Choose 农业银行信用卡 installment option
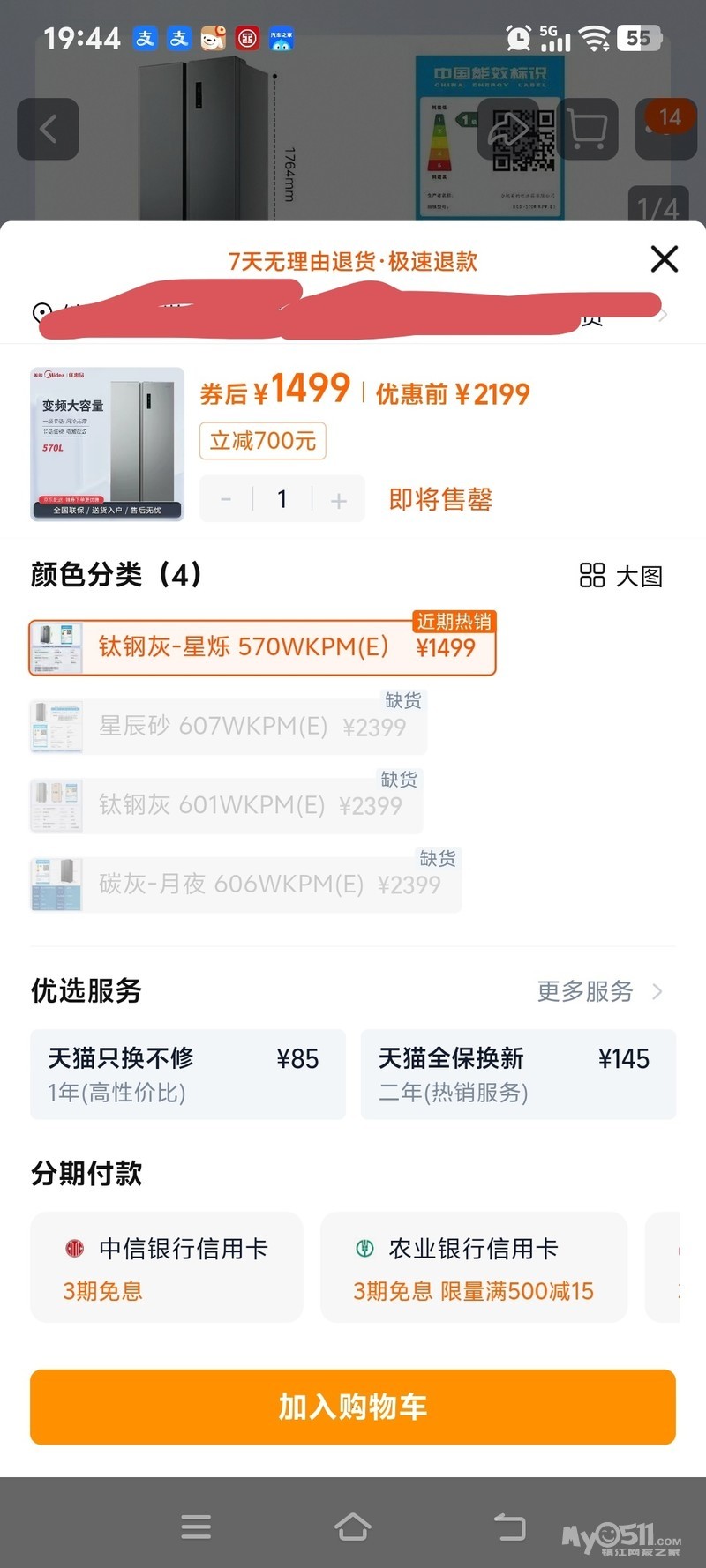706x1568 pixels. [474, 1267]
